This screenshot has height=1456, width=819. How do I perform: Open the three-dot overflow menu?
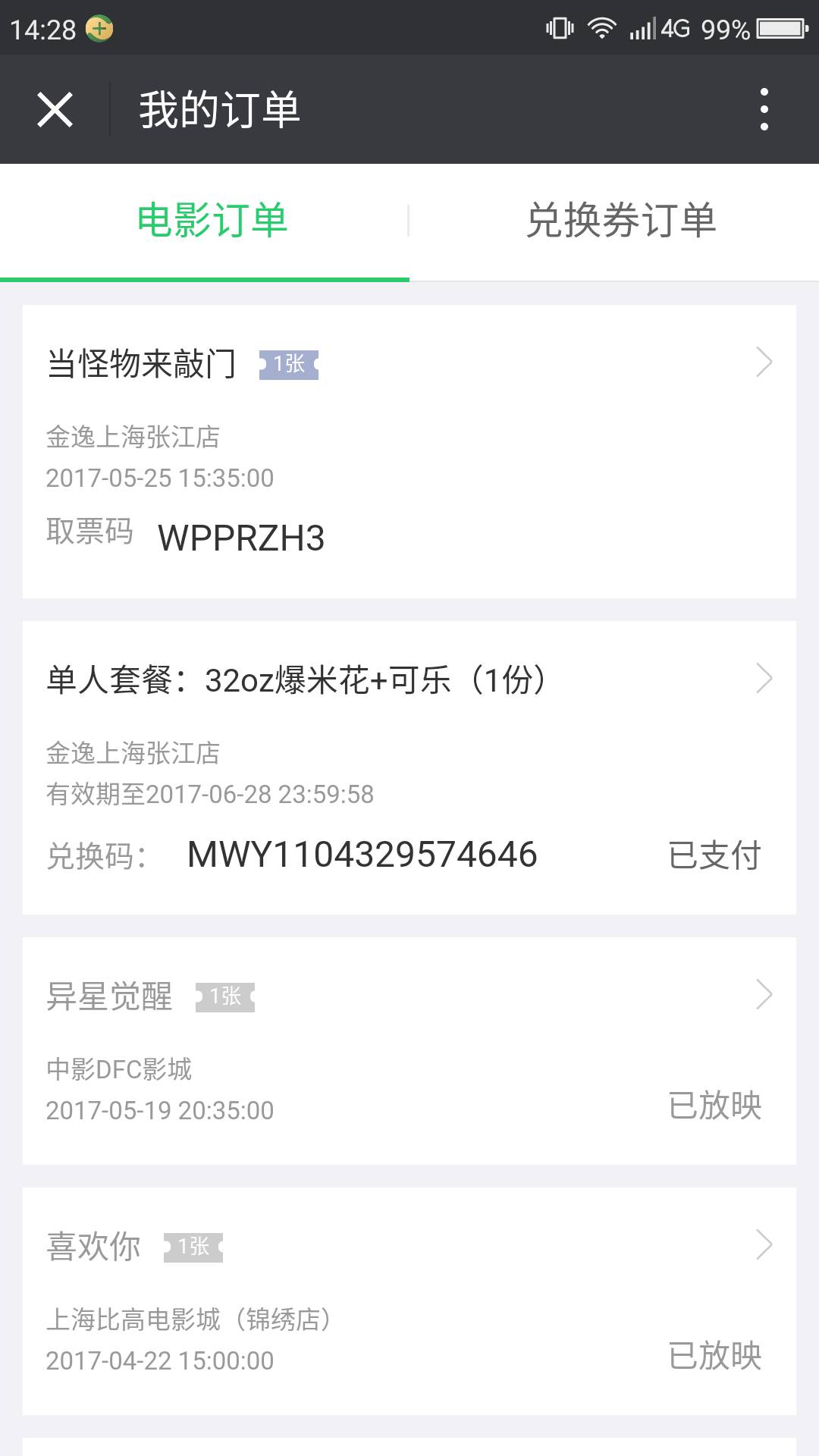(x=764, y=110)
